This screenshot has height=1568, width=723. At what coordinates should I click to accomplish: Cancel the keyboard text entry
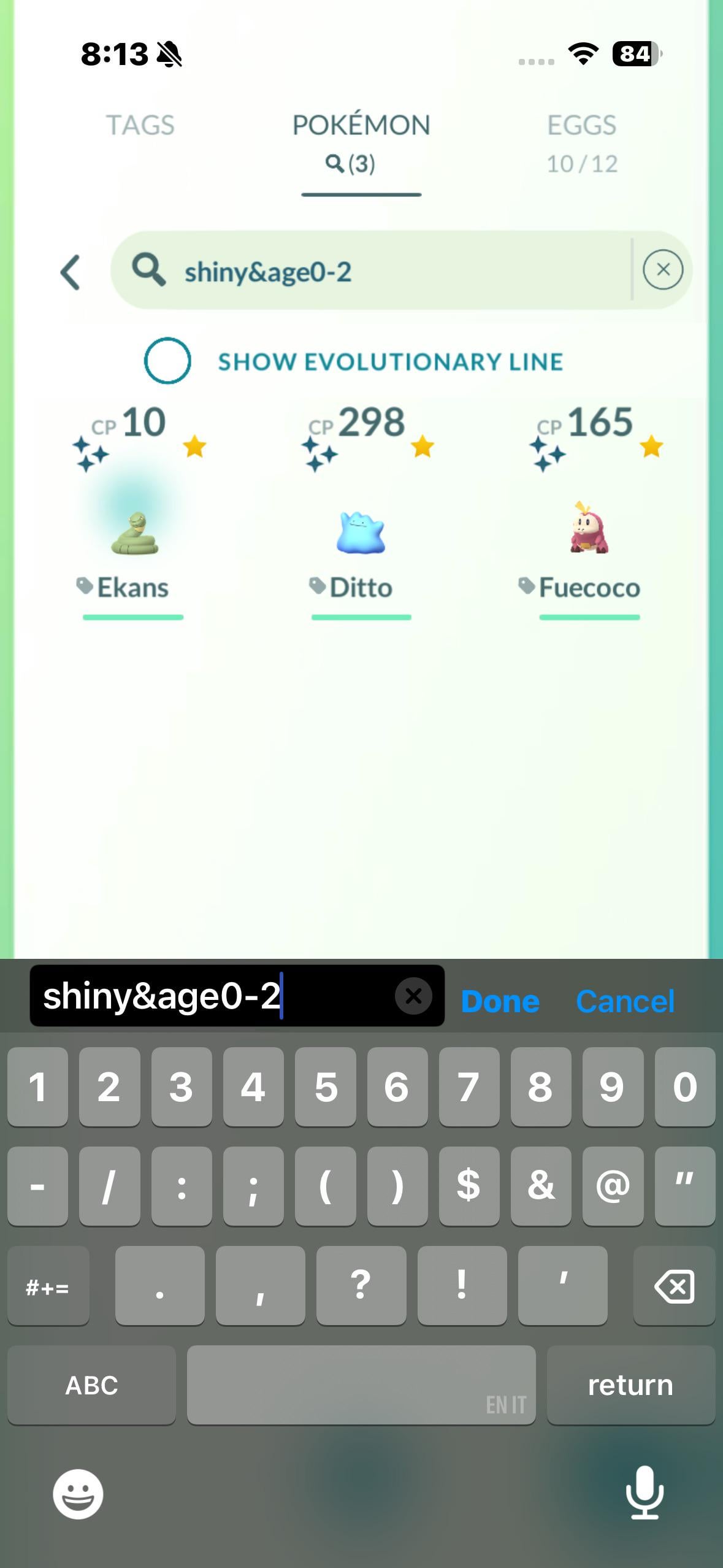tap(625, 1002)
